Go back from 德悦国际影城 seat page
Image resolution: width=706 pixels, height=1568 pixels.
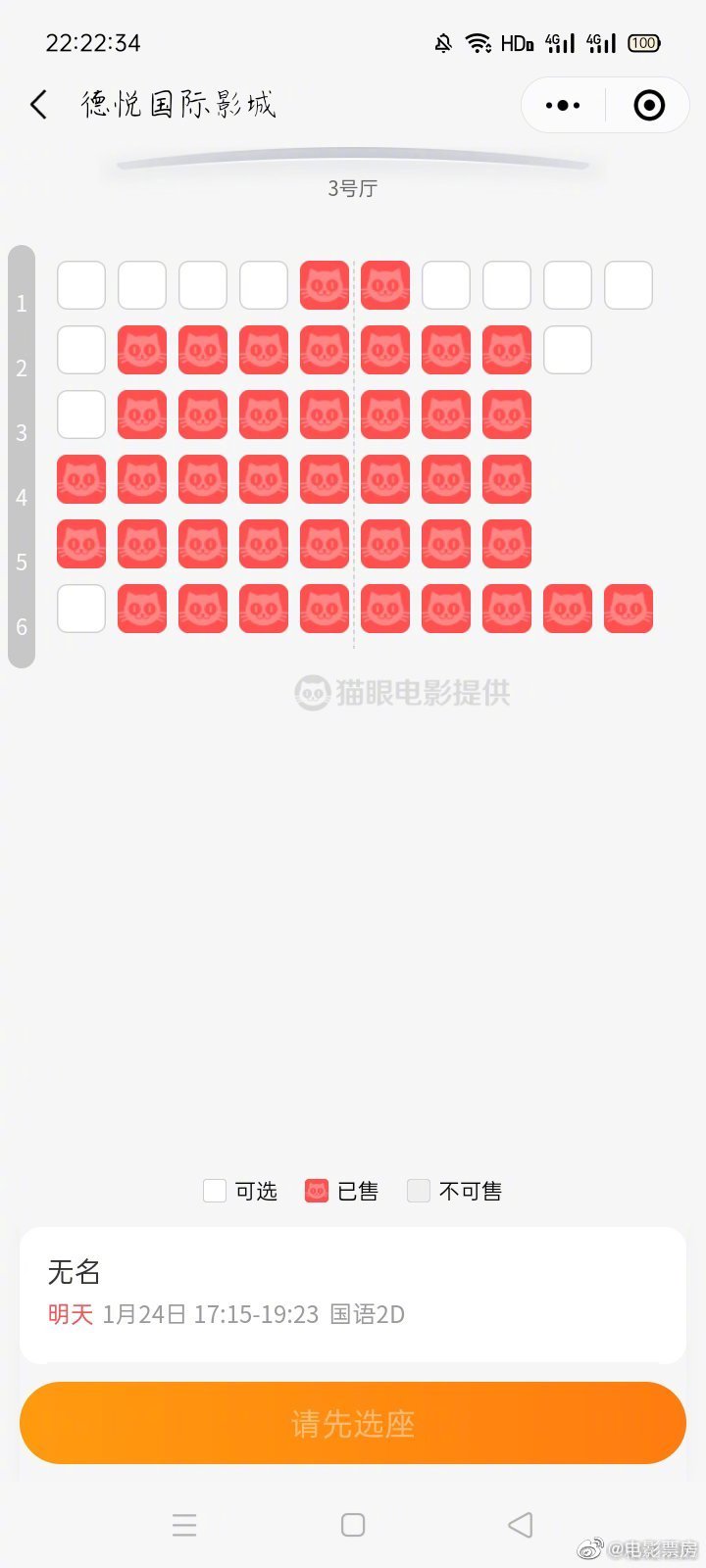tap(39, 105)
